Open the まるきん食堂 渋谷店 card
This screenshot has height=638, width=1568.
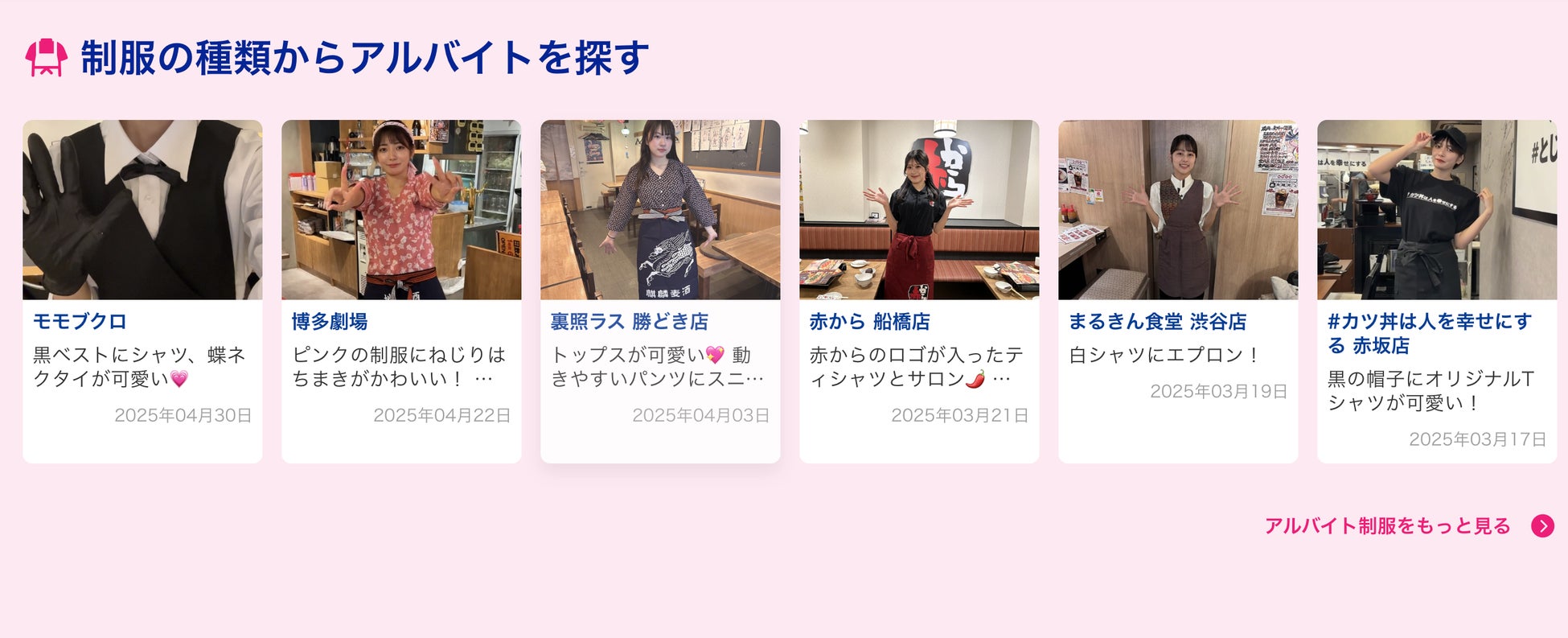pos(1178,290)
